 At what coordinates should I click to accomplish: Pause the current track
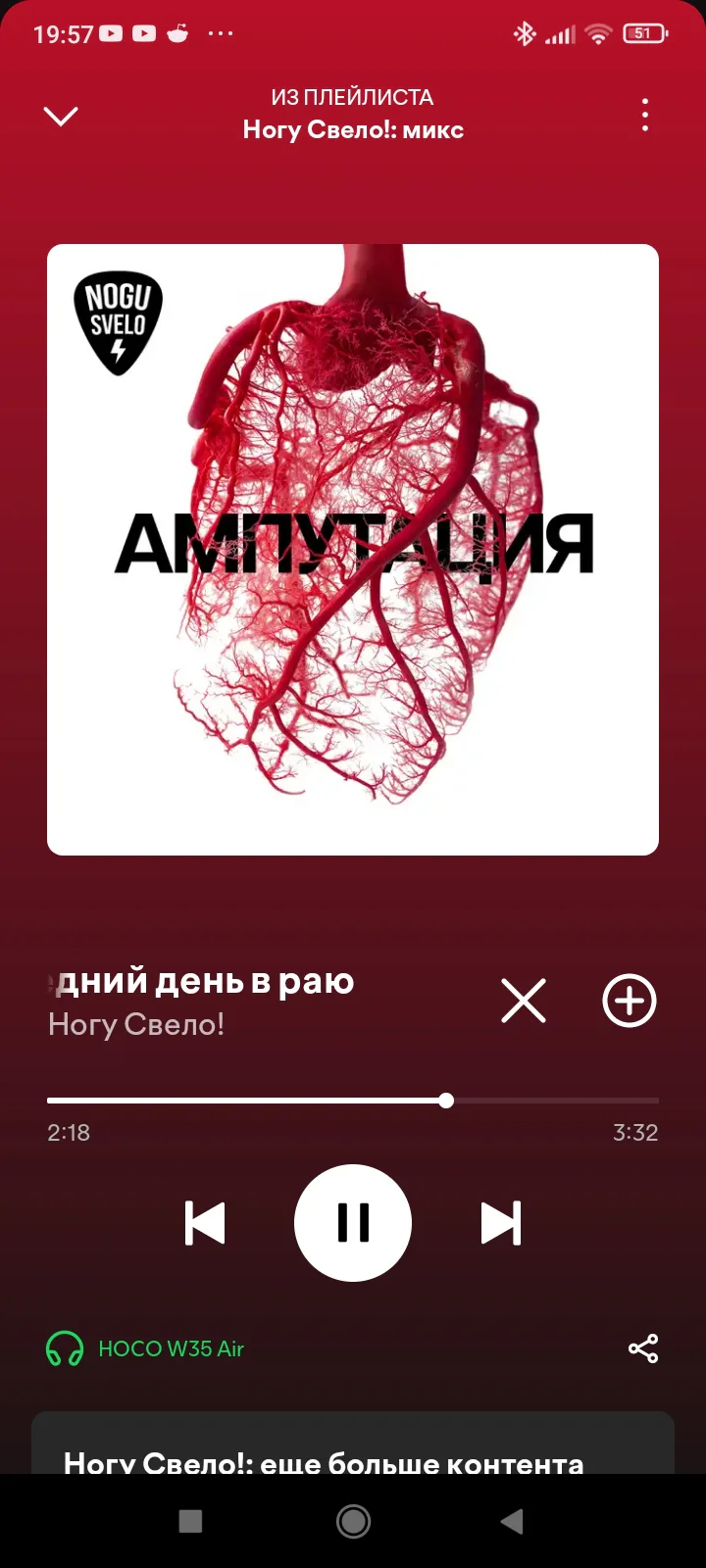tap(353, 1222)
